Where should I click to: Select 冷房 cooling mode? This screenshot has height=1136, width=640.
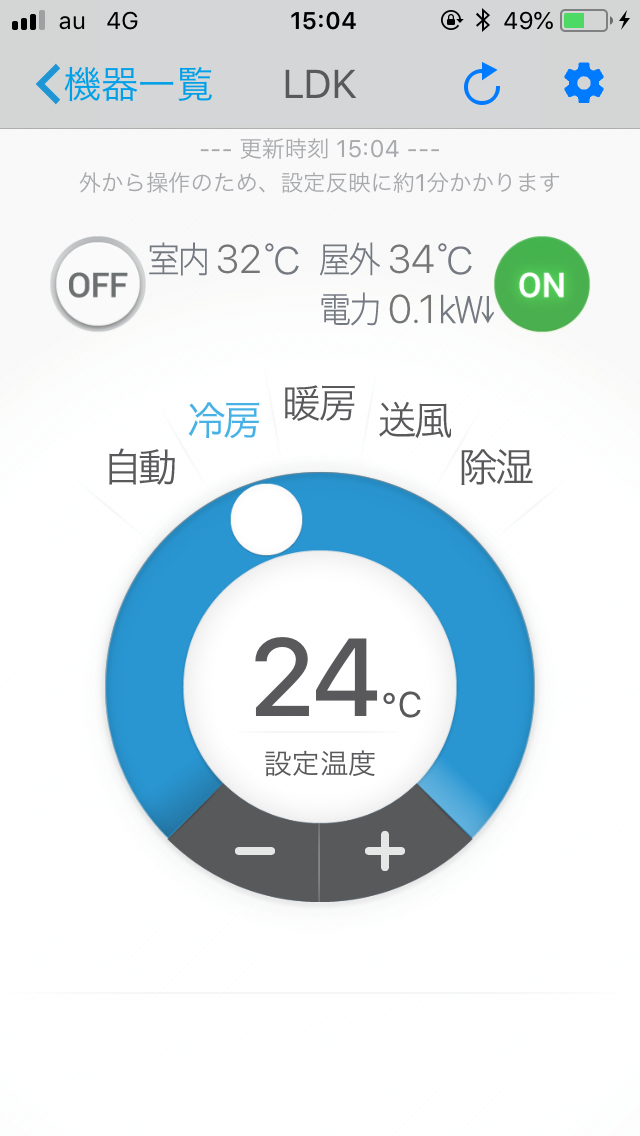coord(224,422)
